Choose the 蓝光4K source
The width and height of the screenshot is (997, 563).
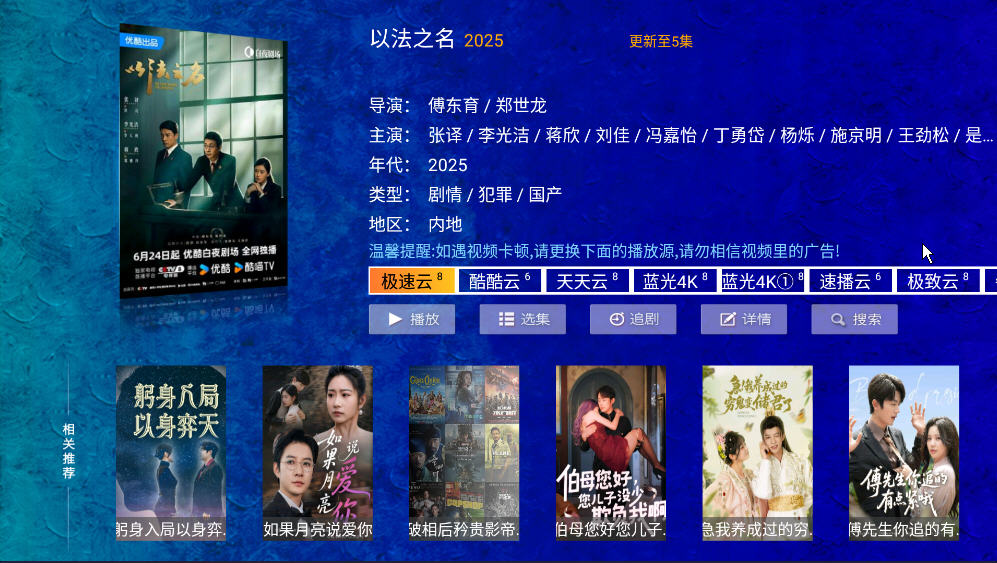pos(675,281)
